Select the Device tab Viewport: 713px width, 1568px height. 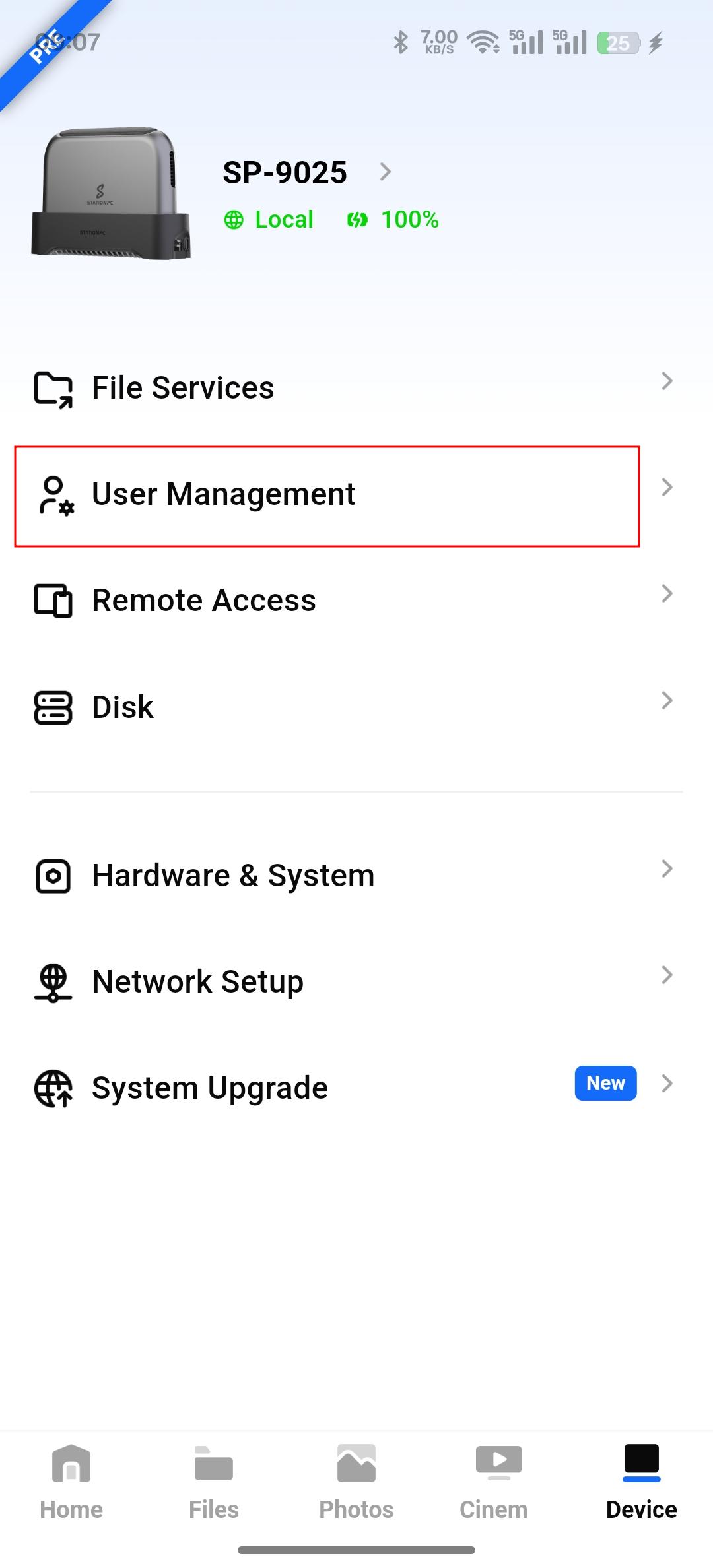642,1483
